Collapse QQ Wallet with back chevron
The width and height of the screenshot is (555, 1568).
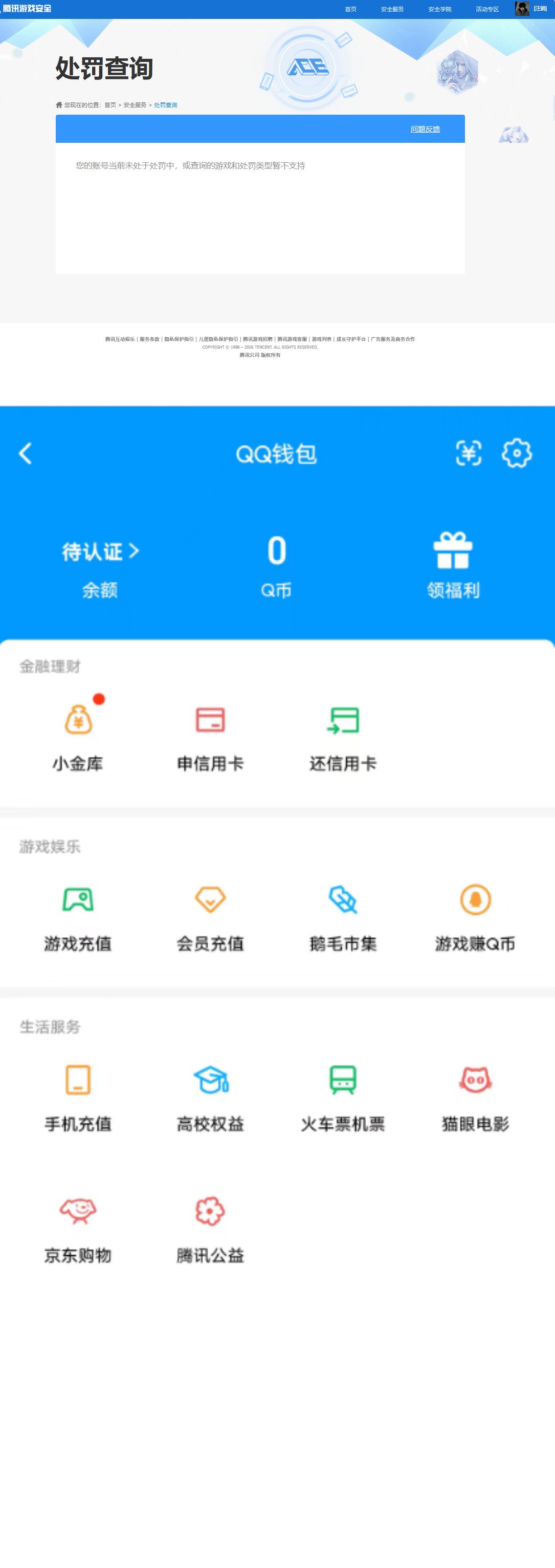[x=25, y=453]
